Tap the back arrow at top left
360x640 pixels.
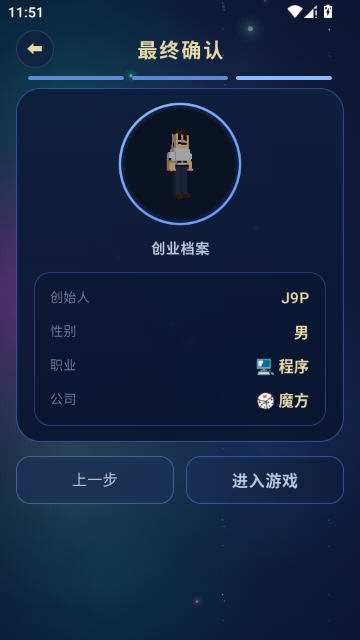(x=35, y=49)
